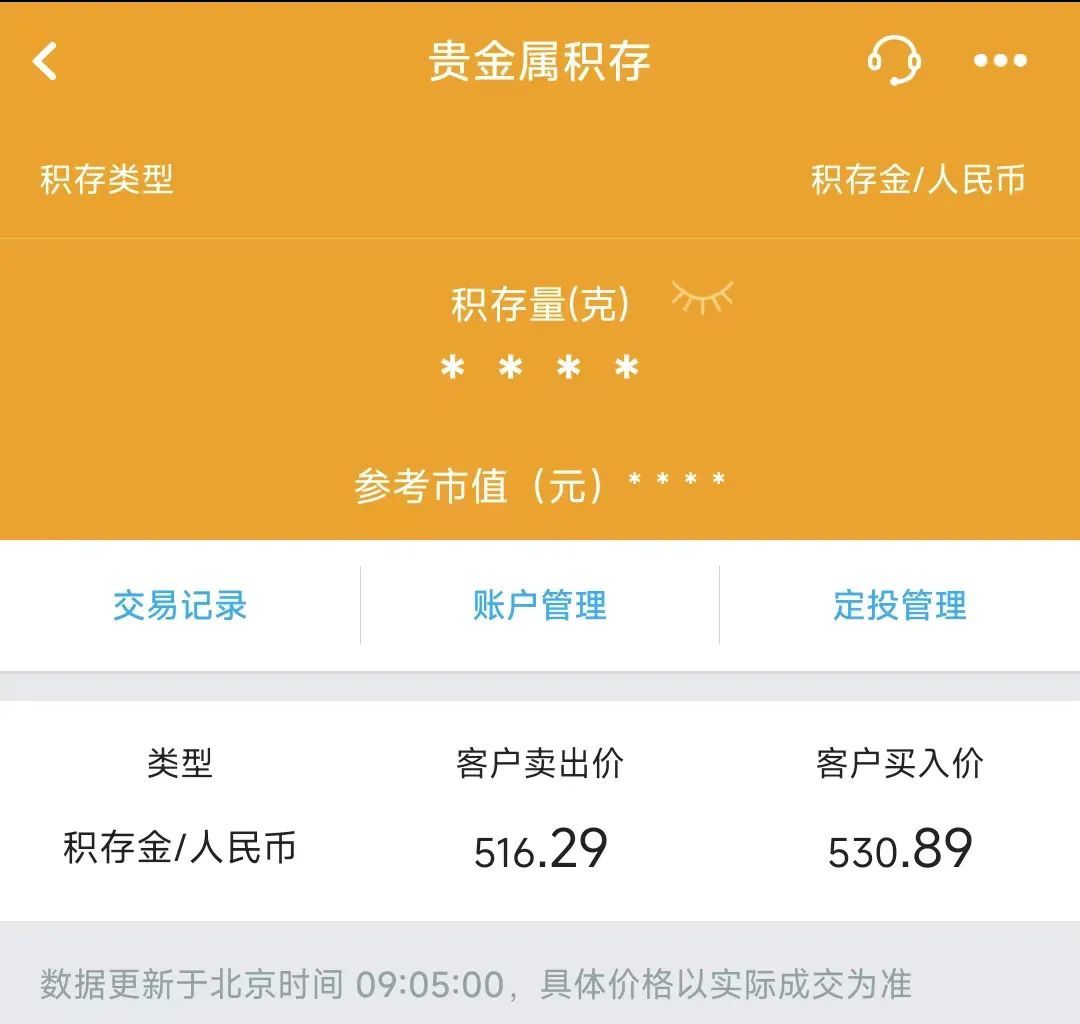Contact customer service via headset icon
1080x1024 pixels.
893,61
